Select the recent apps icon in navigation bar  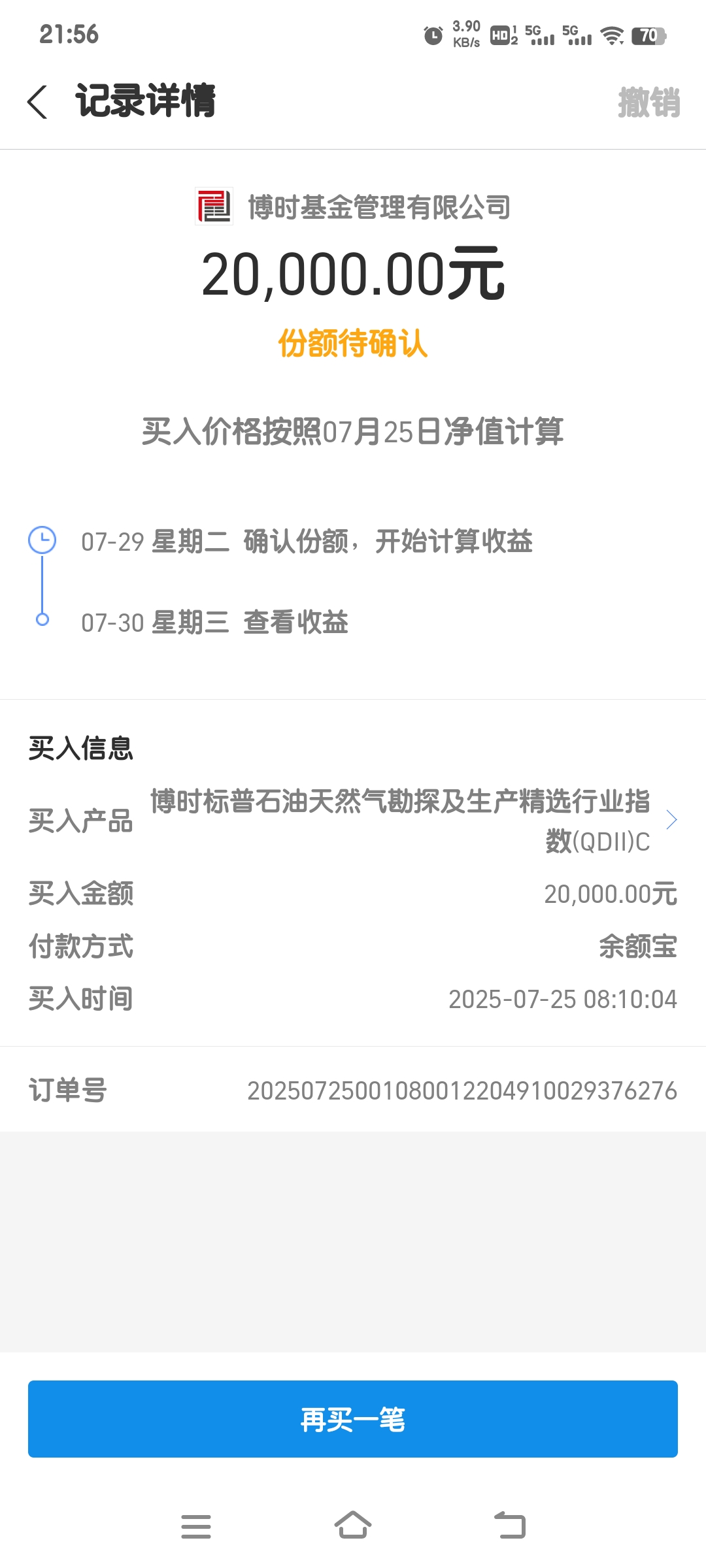pos(196,1527)
